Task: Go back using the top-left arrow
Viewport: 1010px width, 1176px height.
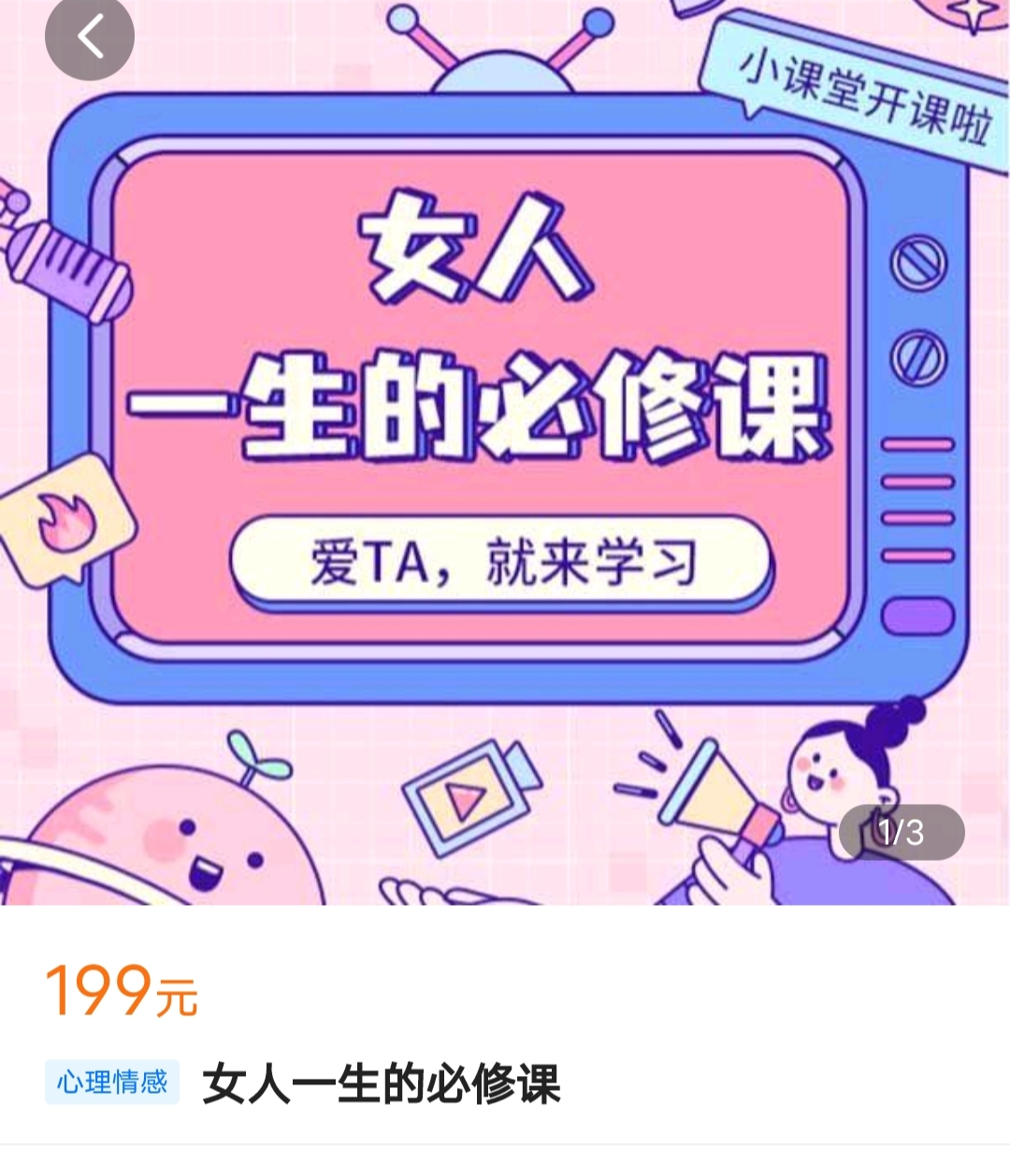Action: point(90,37)
